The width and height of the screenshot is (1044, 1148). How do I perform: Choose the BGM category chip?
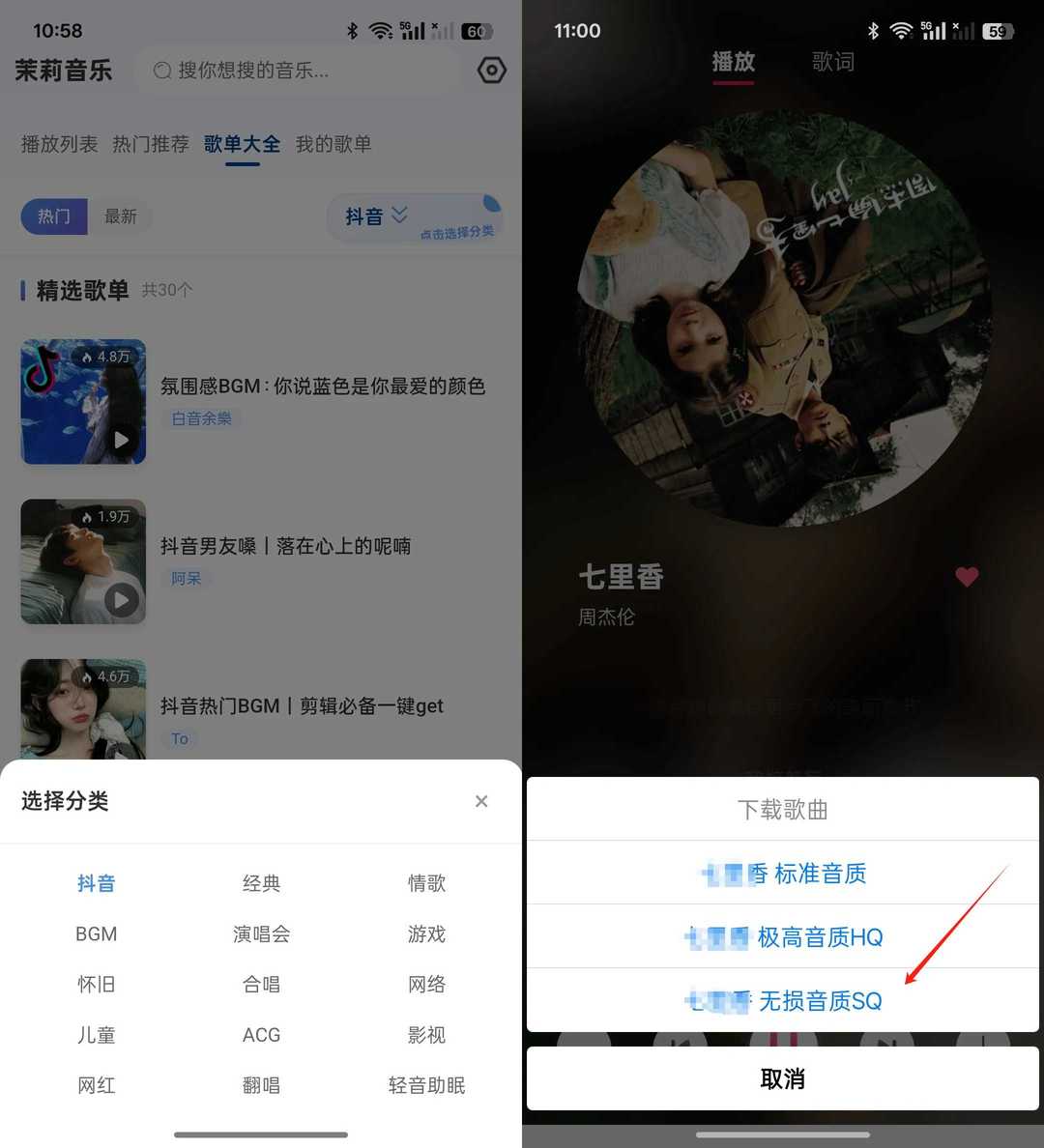pyautogui.click(x=96, y=933)
